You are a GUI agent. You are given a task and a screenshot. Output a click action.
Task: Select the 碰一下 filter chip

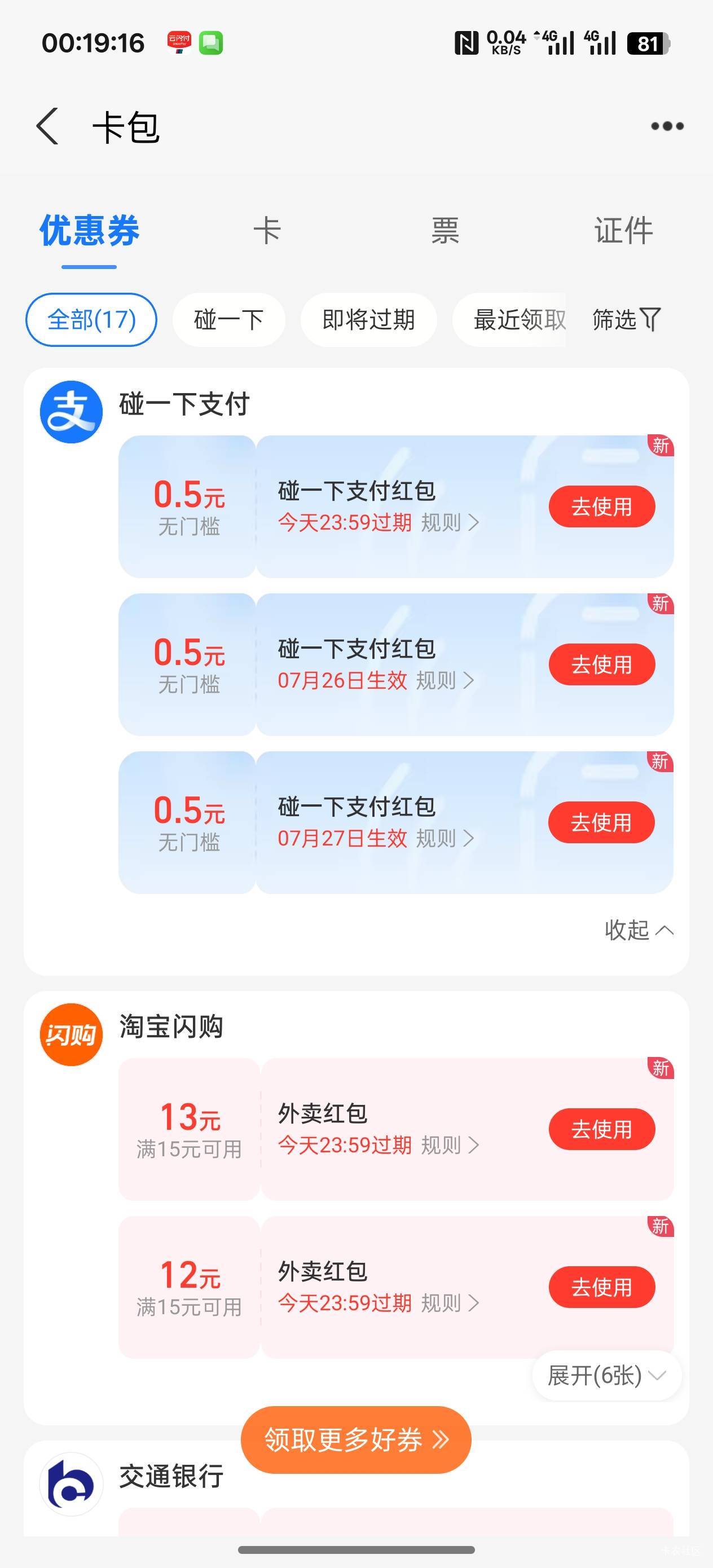[x=229, y=320]
